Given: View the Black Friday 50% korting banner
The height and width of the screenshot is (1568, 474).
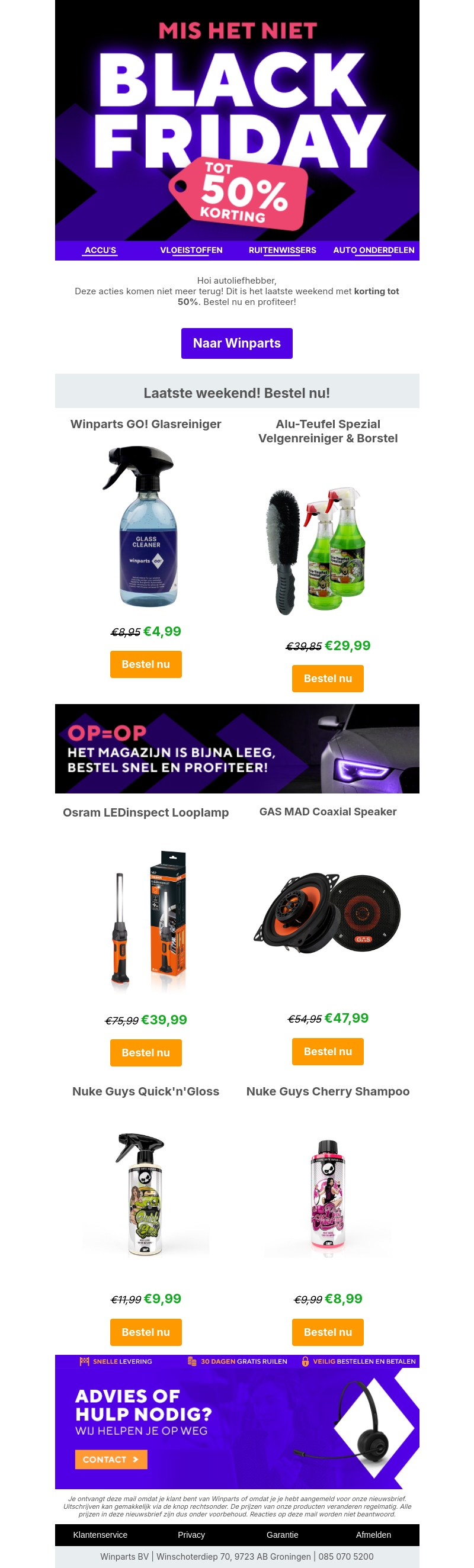Looking at the screenshot, I should pyautogui.click(x=236, y=122).
